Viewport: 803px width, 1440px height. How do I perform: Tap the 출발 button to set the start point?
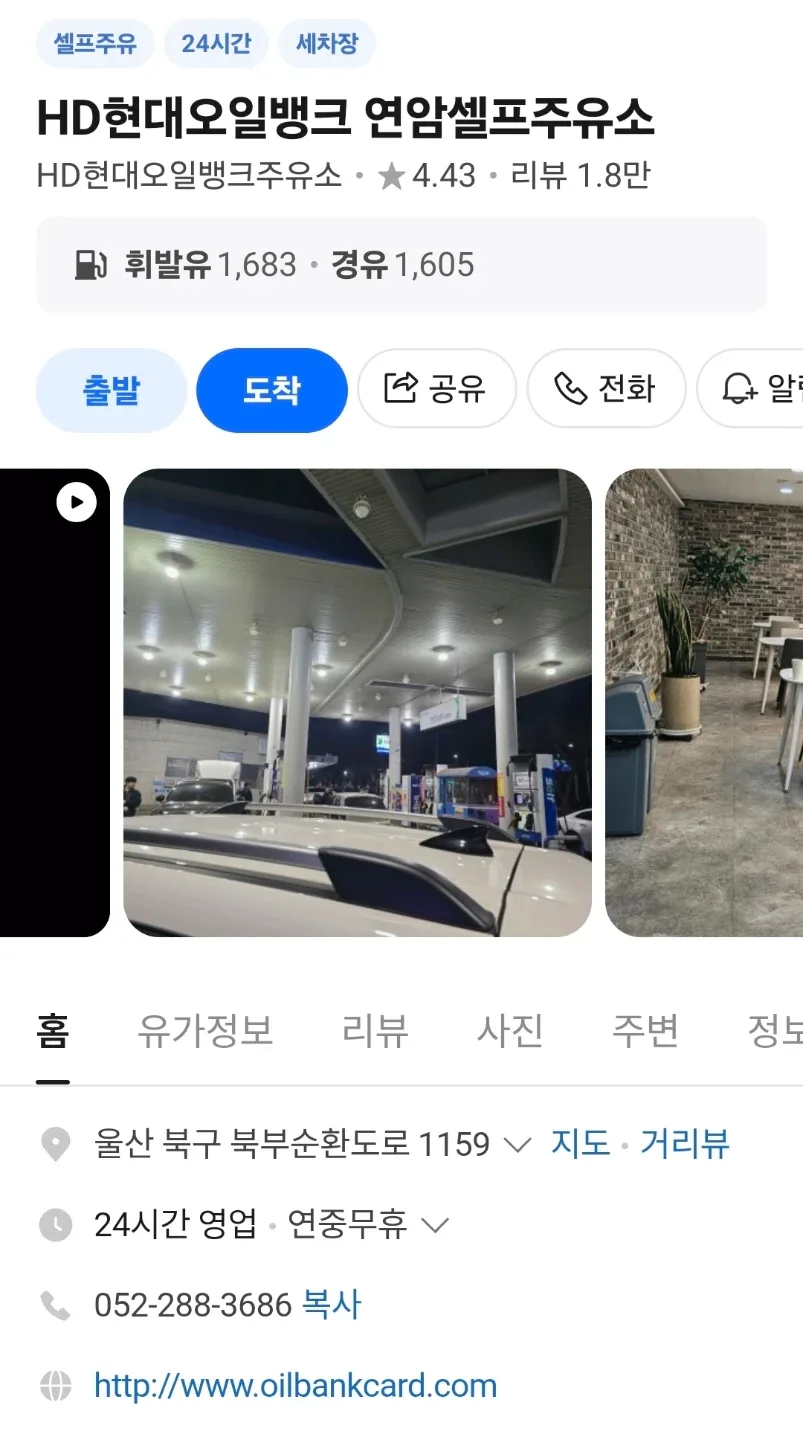111,390
